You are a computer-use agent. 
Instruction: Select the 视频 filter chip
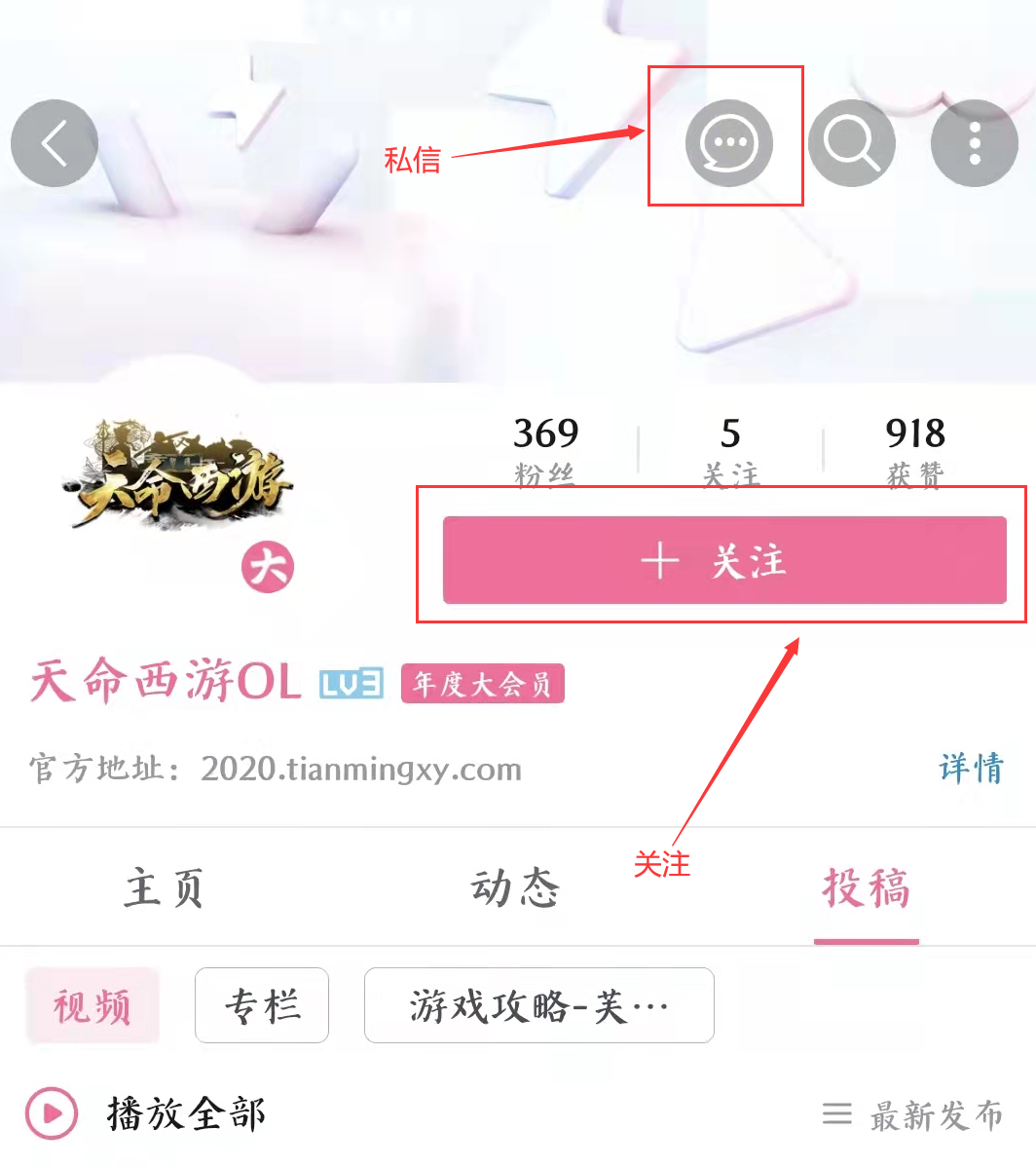[92, 1005]
